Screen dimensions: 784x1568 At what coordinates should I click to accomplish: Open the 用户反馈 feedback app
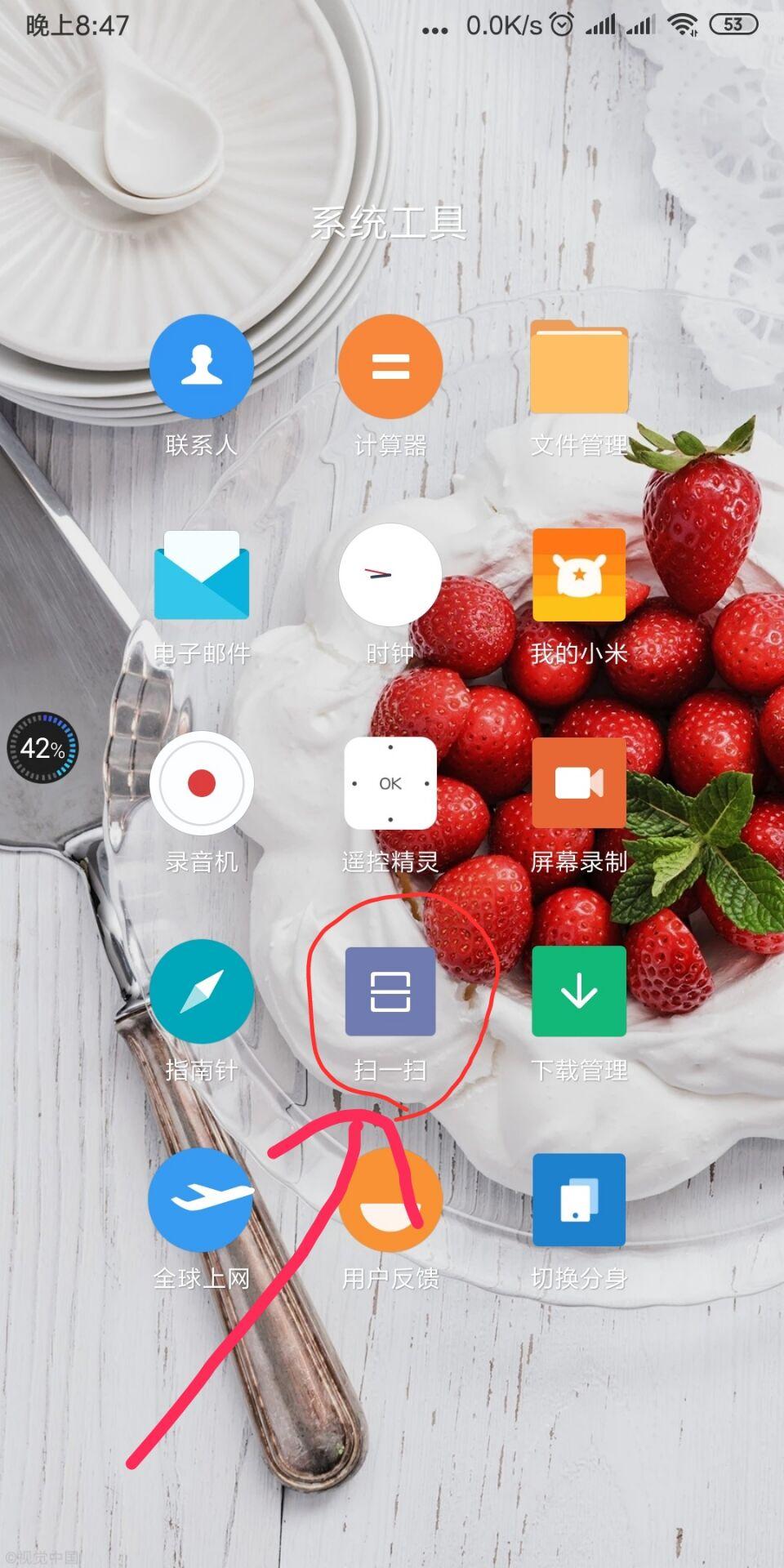[390, 1200]
